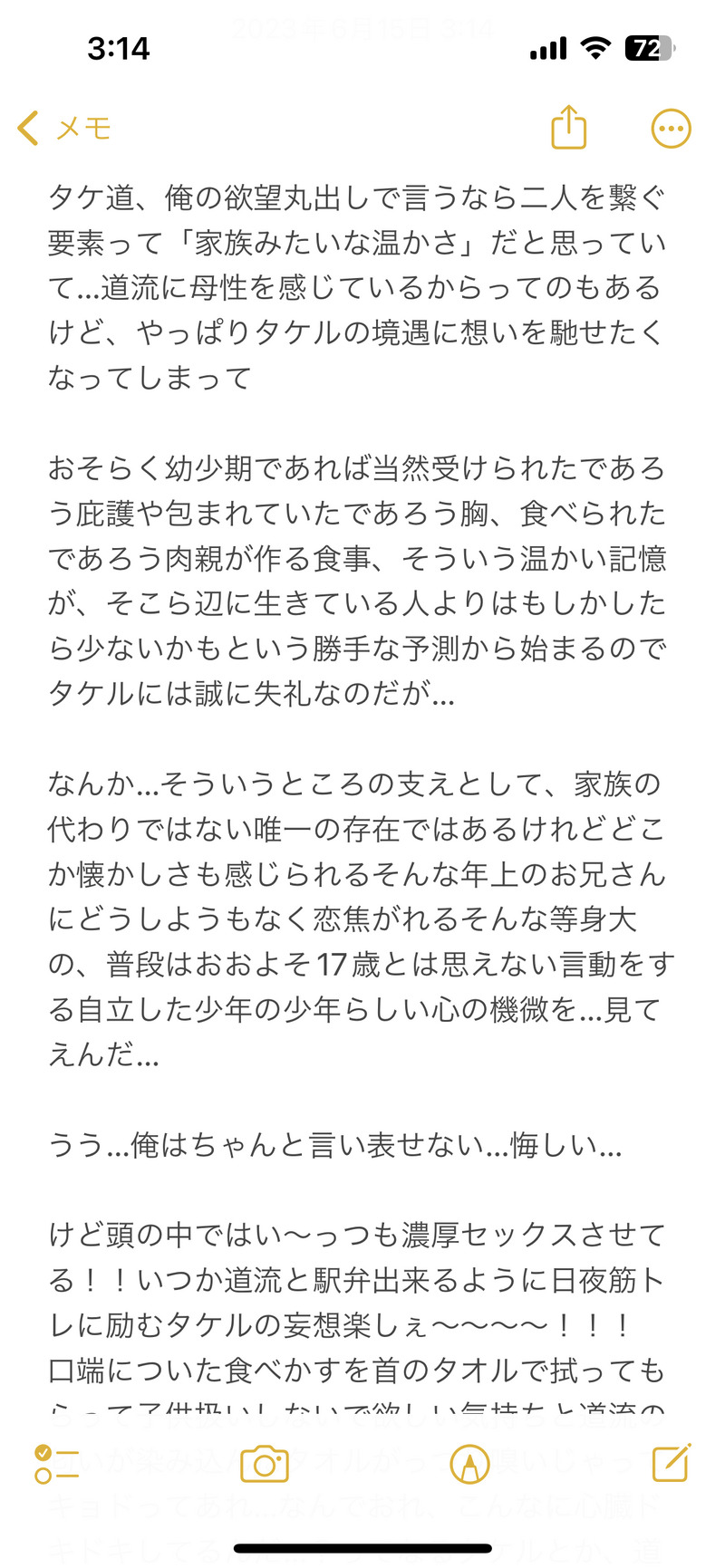
Task: Go back to the メモ list
Action: click(63, 129)
